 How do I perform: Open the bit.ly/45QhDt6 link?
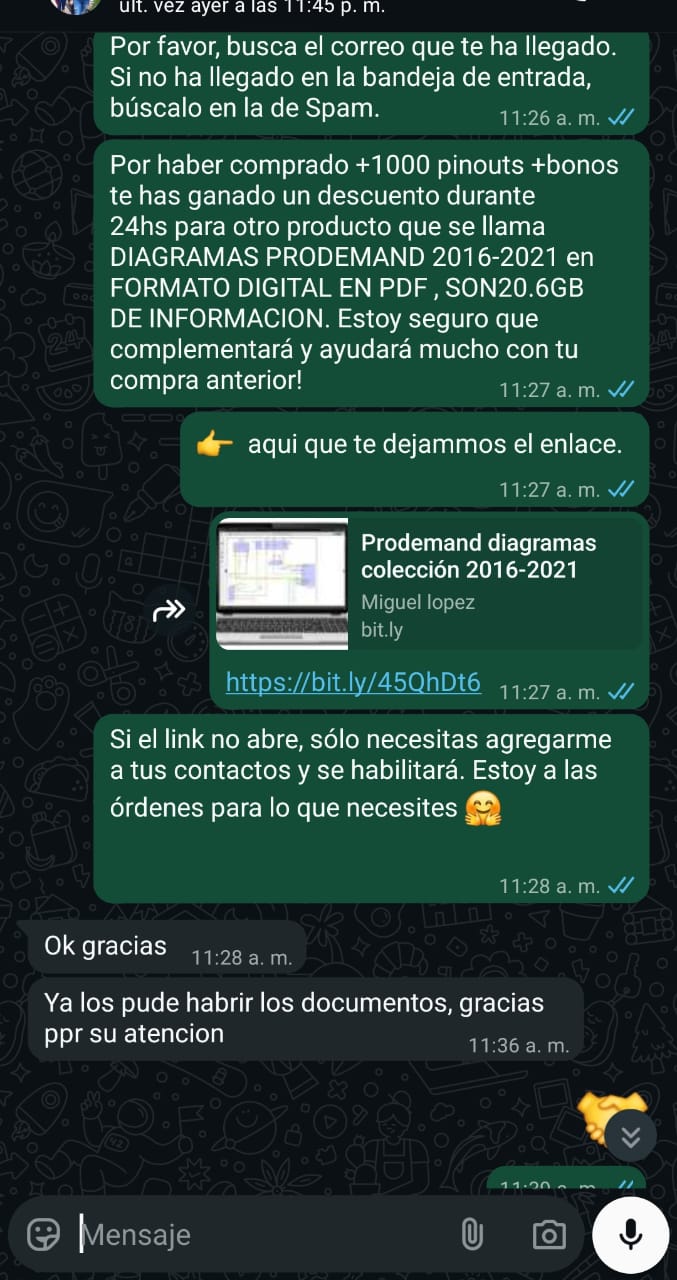pos(353,683)
